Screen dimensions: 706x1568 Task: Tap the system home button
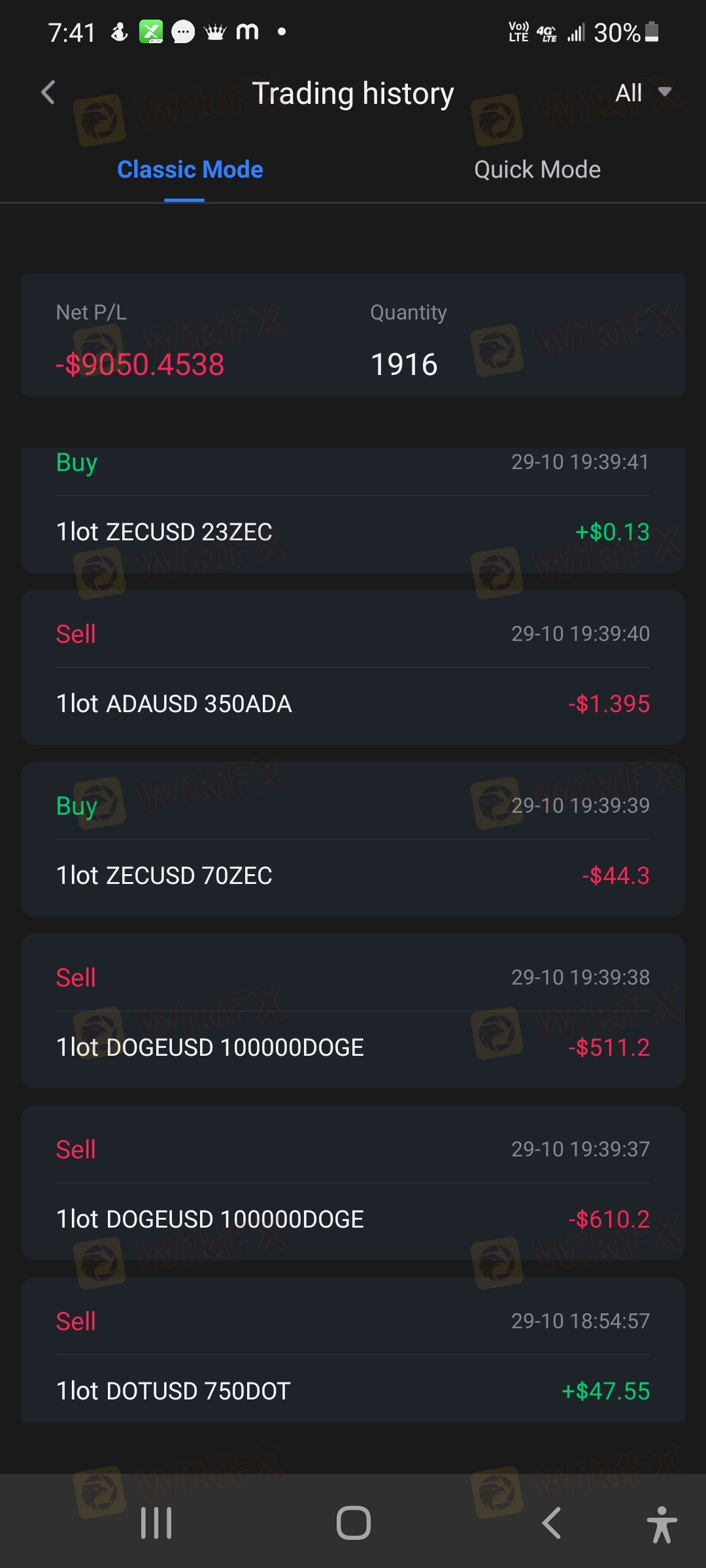click(354, 1524)
